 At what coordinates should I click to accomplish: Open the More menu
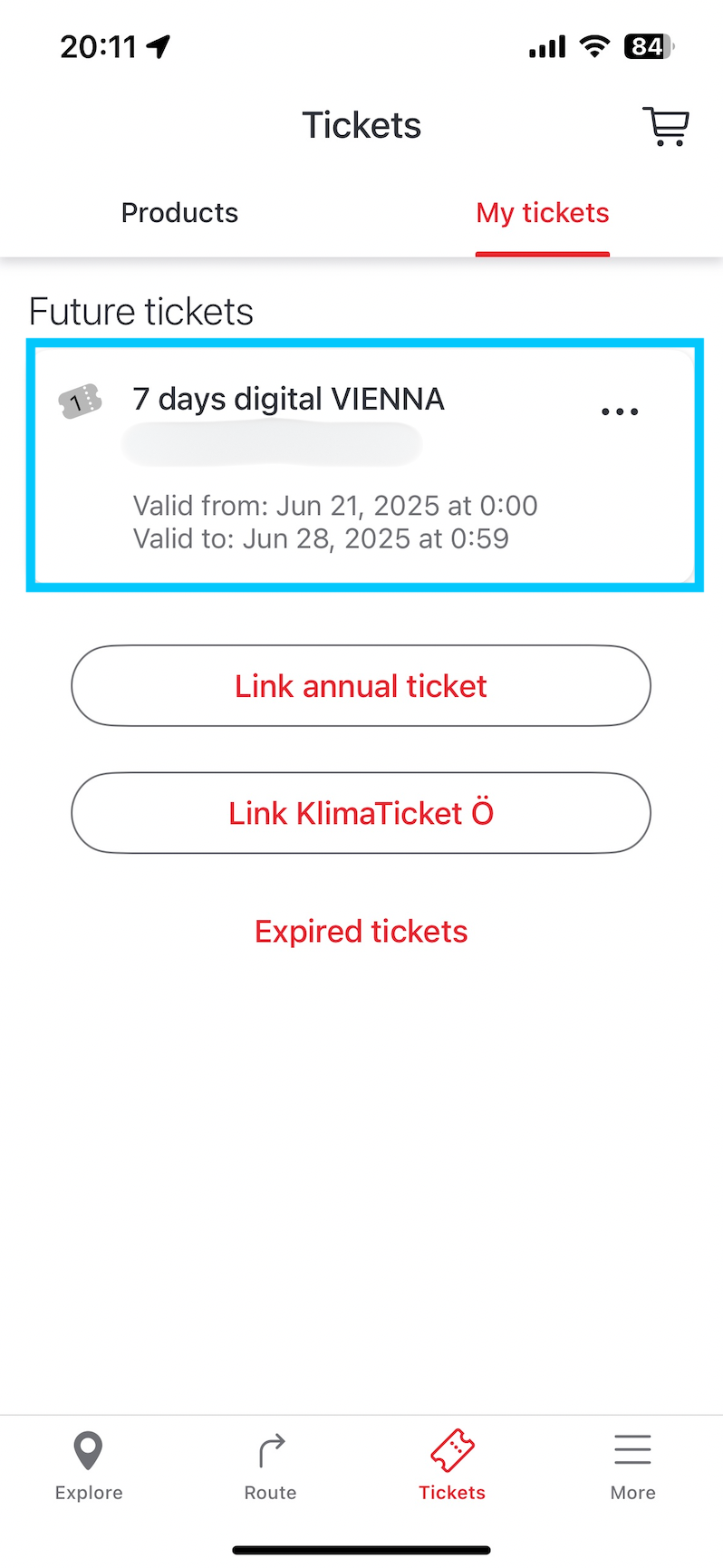tap(632, 1466)
